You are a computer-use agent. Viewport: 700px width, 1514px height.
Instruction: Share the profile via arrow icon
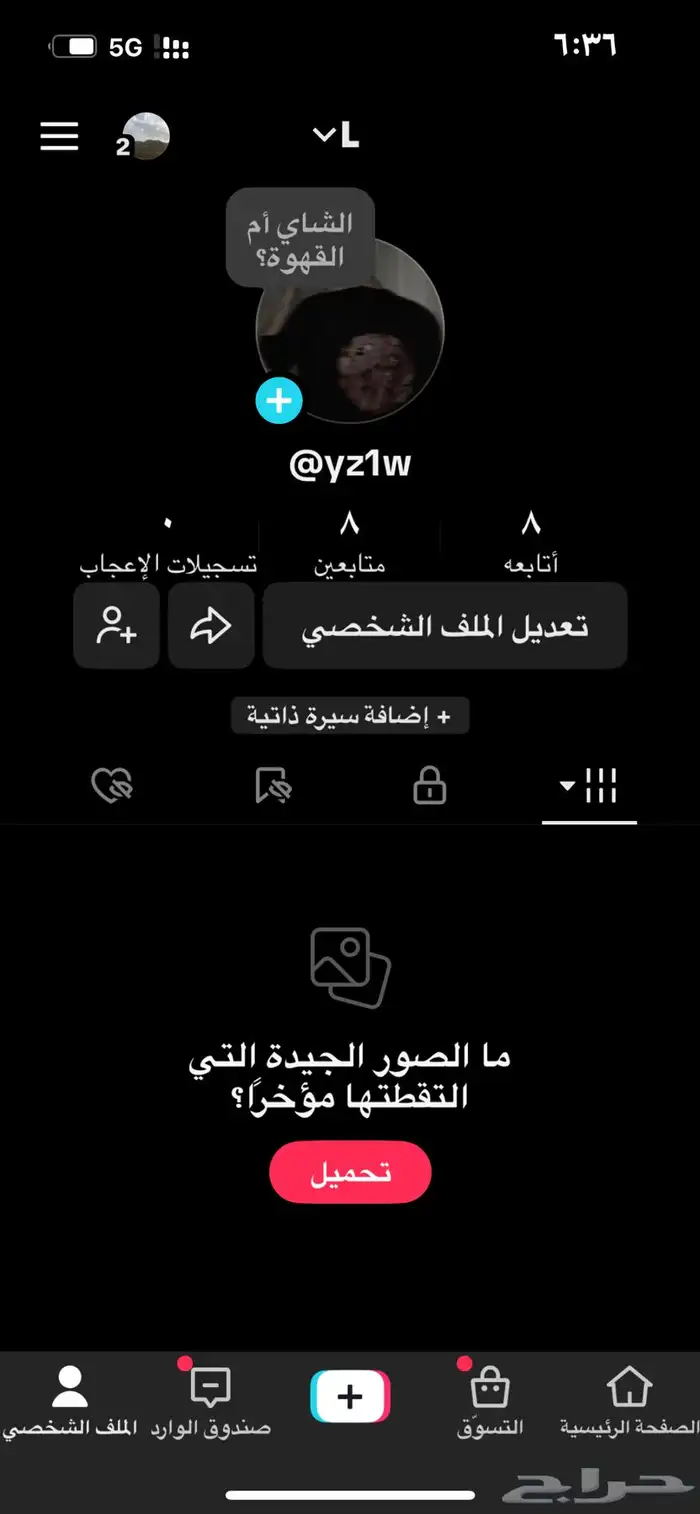(x=211, y=626)
